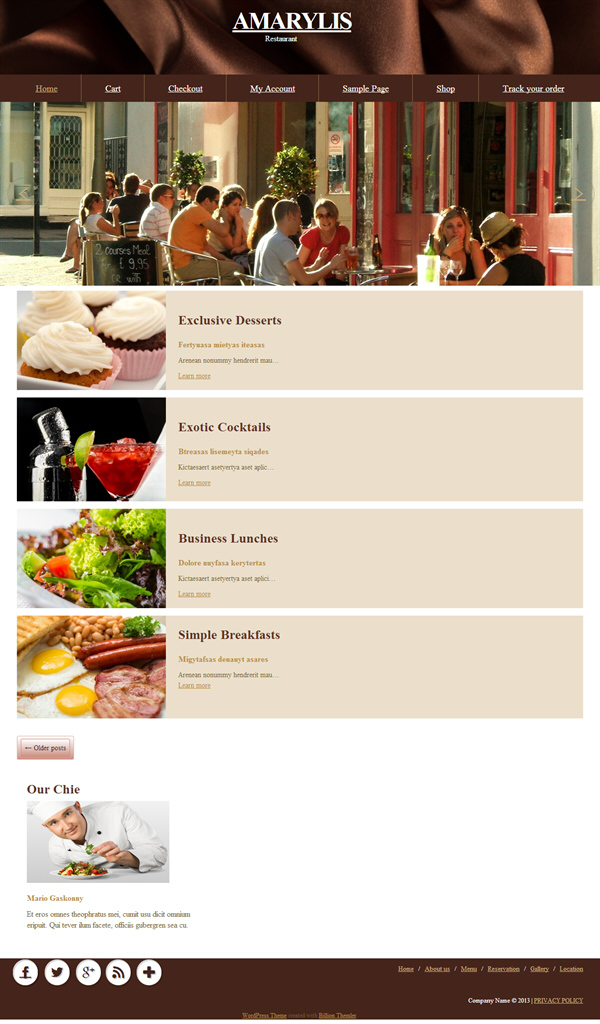Open Reservation link in footer
This screenshot has height=1024, width=600.
[503, 969]
